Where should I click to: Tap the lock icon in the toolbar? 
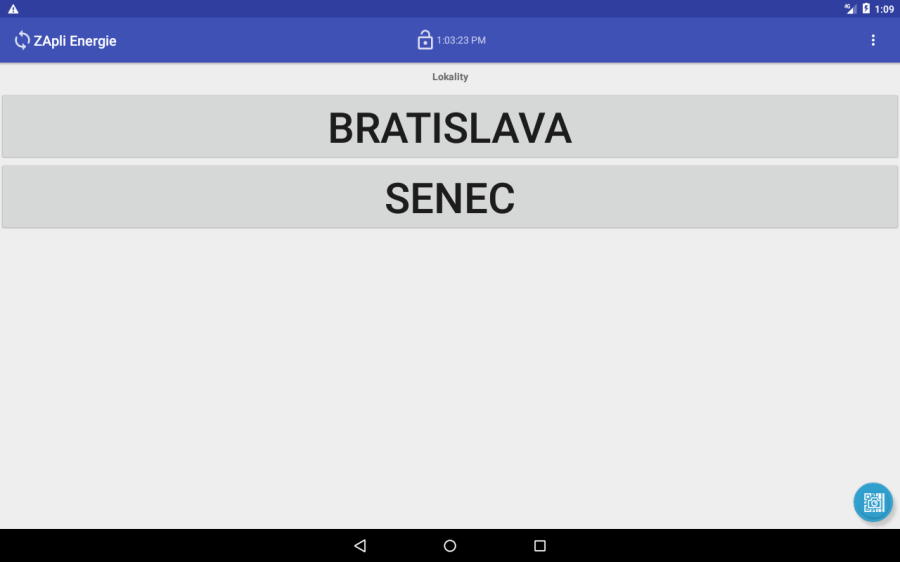(425, 41)
